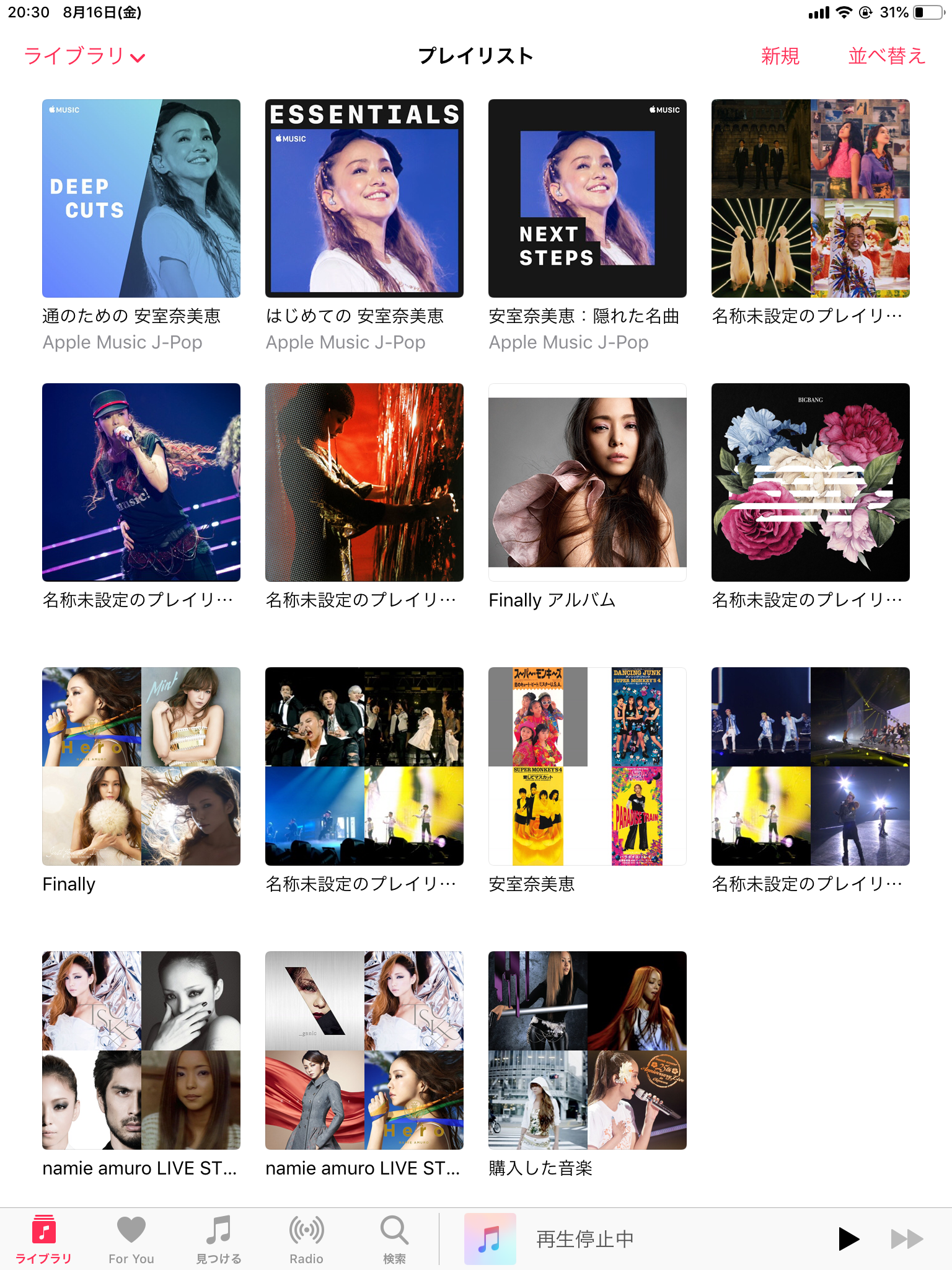Open the 通のための 安室奈美恵 playlist
Image resolution: width=952 pixels, height=1270 pixels.
pyautogui.click(x=141, y=198)
